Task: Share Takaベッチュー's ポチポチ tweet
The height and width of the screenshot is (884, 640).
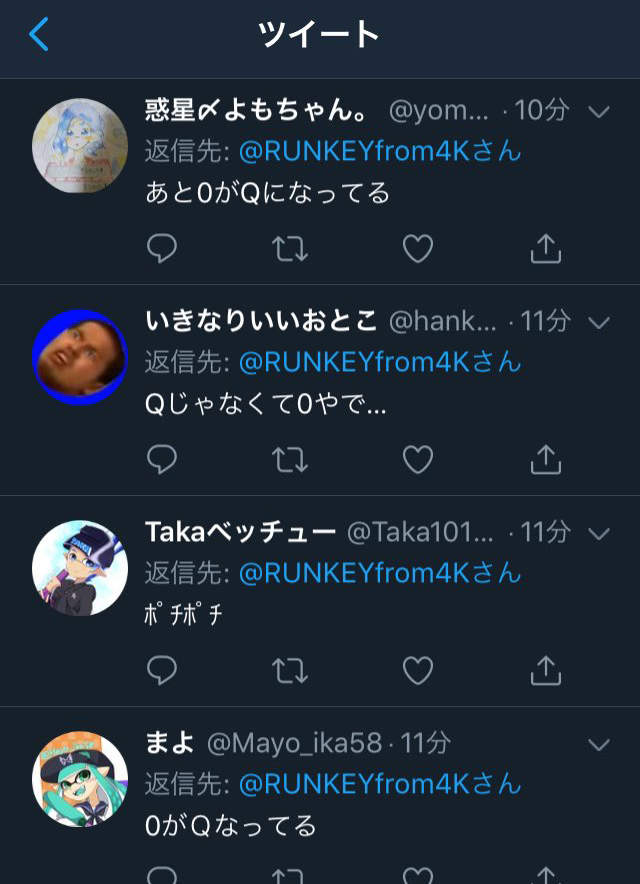Action: (545, 670)
